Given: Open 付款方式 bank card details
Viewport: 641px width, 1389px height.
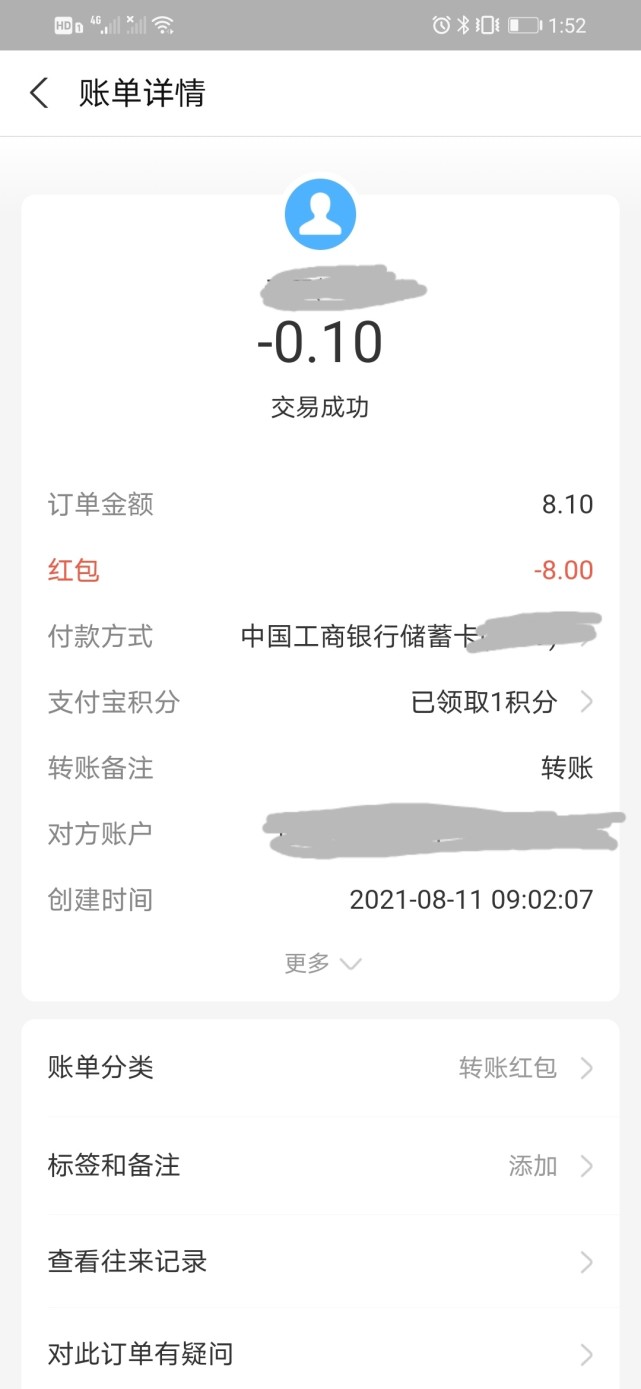Looking at the screenshot, I should click(420, 636).
